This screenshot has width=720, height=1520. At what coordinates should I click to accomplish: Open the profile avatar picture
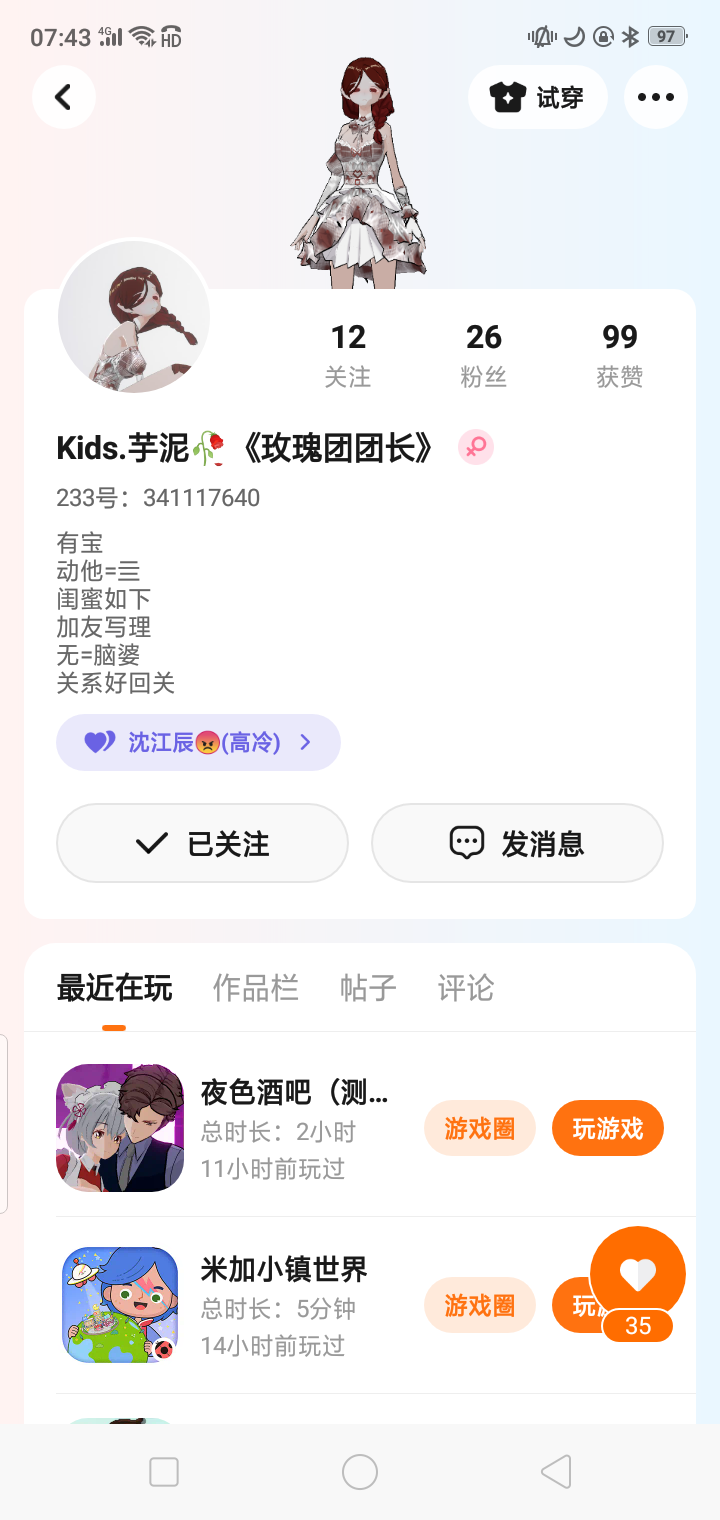click(134, 316)
